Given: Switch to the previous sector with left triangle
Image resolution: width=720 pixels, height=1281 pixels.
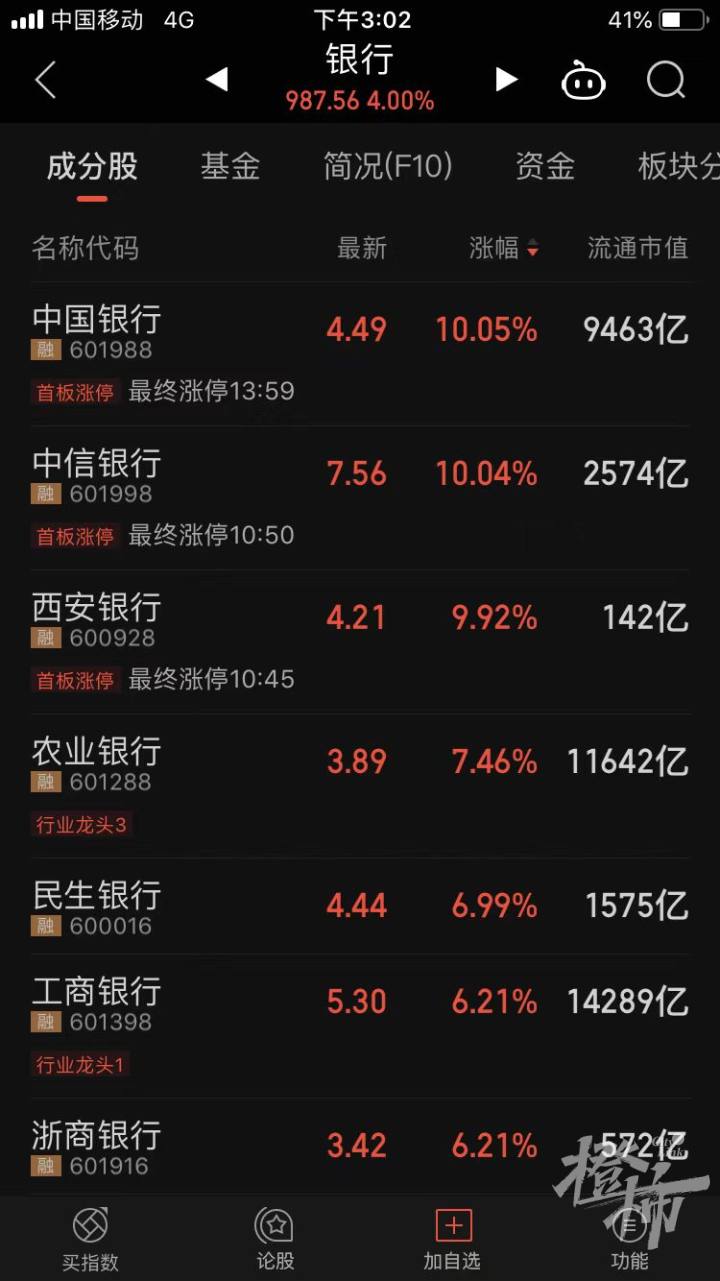Looking at the screenshot, I should (217, 79).
